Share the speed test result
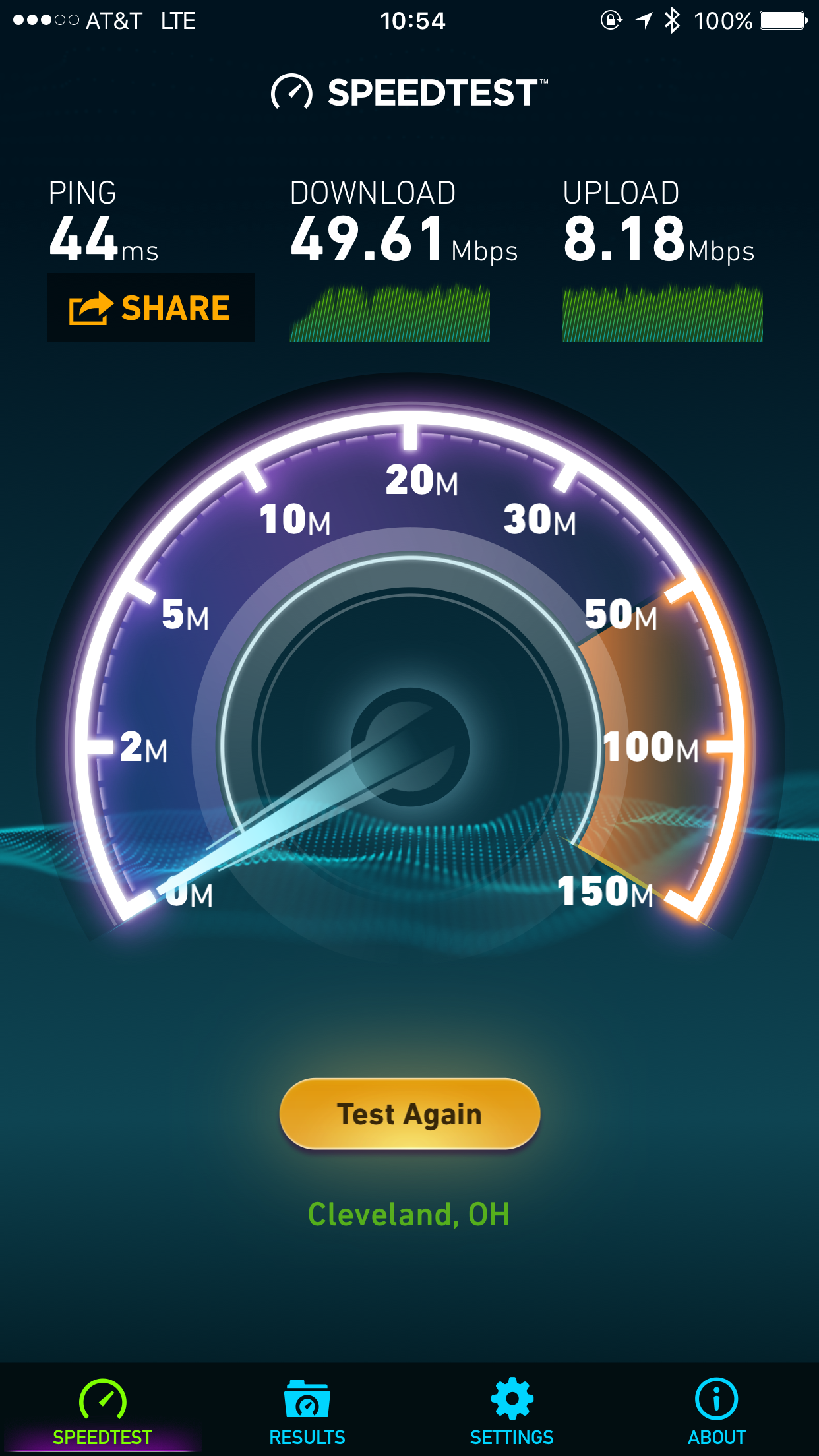Viewport: 819px width, 1456px height. [x=151, y=307]
